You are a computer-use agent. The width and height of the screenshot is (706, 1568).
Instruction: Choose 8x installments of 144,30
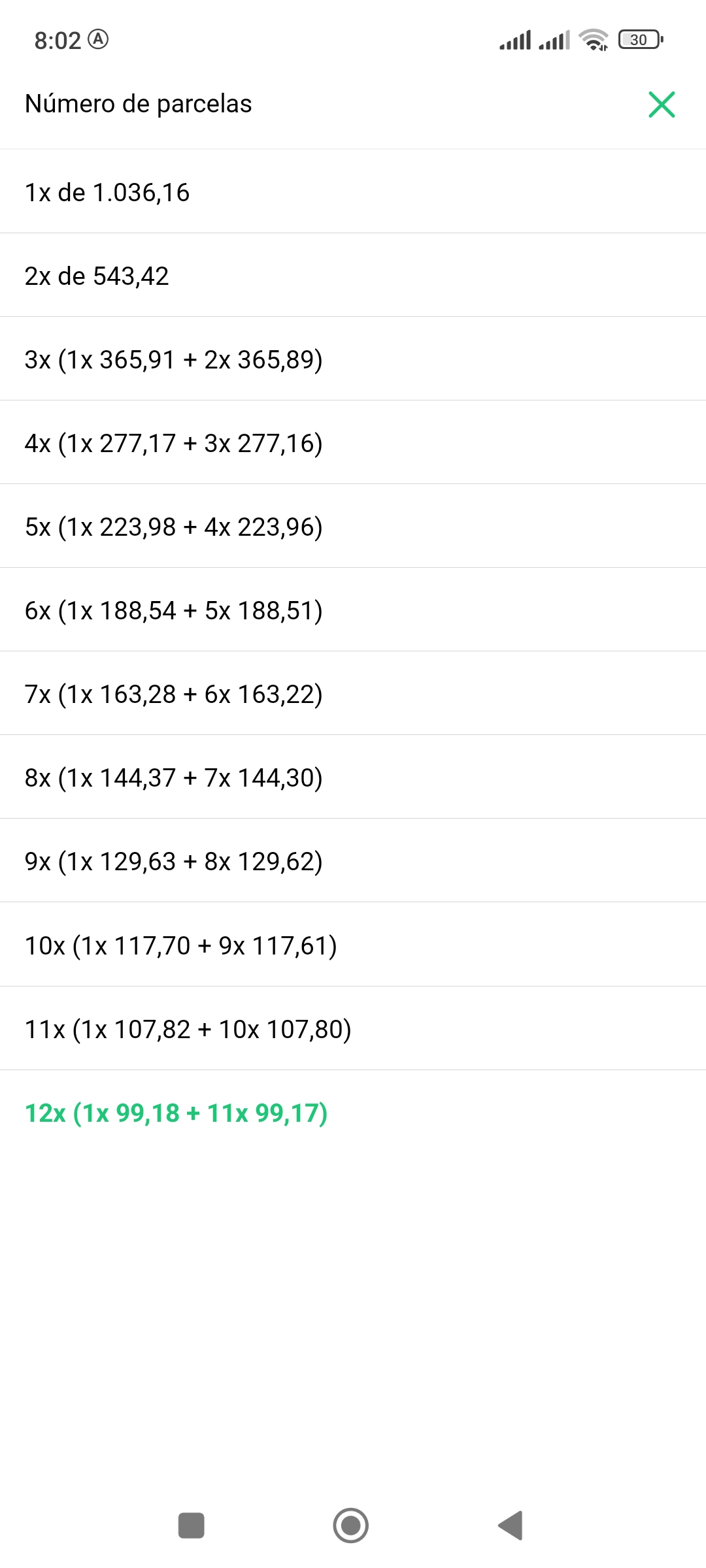pyautogui.click(x=353, y=777)
